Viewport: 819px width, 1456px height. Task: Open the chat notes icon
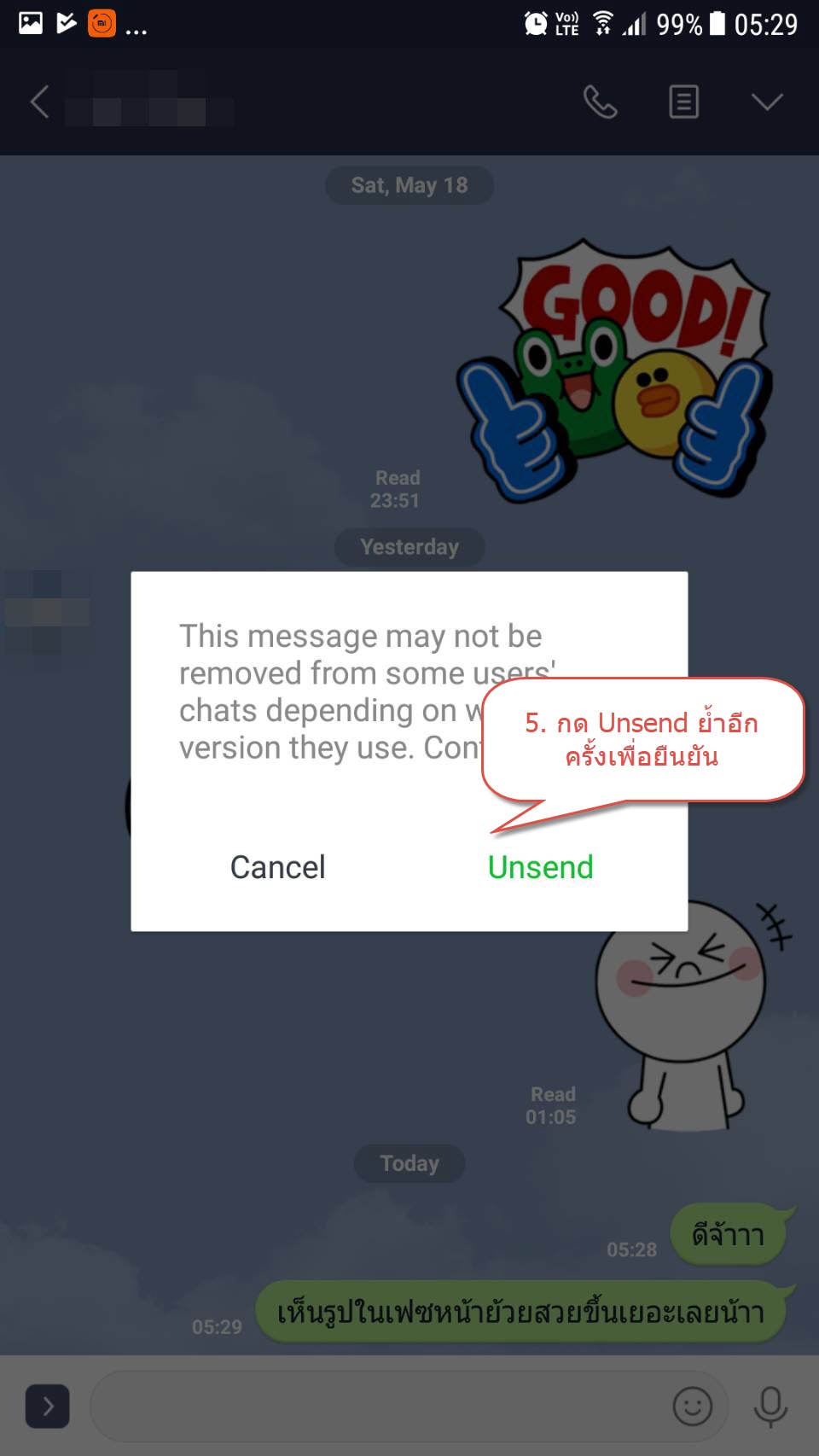tap(683, 102)
